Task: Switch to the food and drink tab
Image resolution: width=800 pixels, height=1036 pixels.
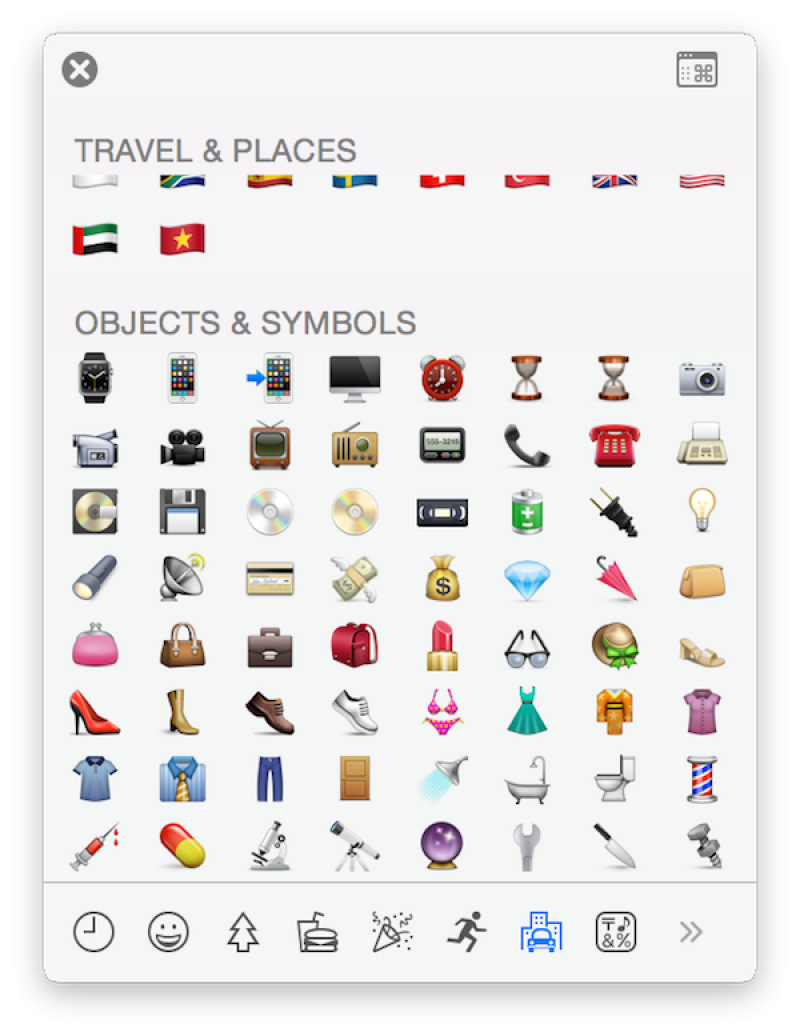Action: pos(317,932)
